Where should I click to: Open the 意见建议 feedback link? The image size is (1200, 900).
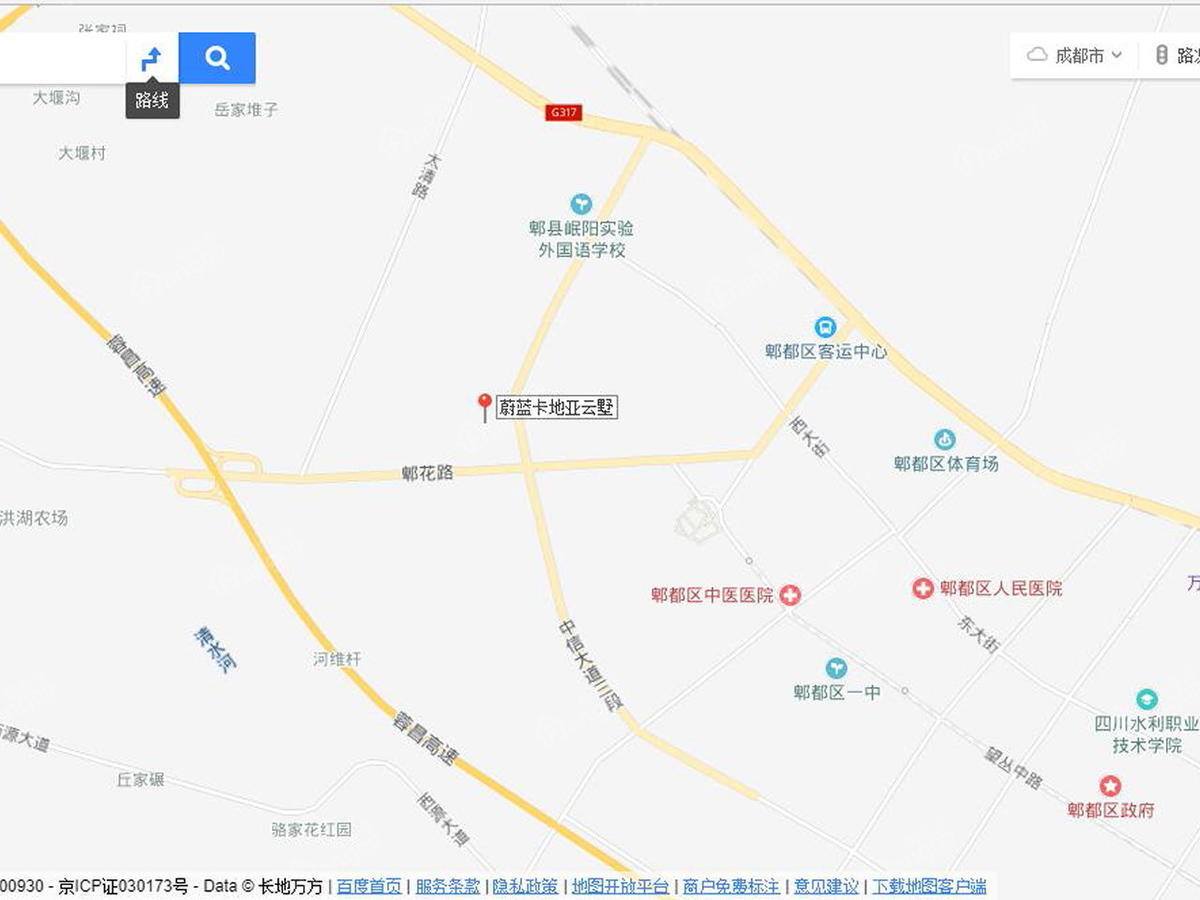point(826,886)
